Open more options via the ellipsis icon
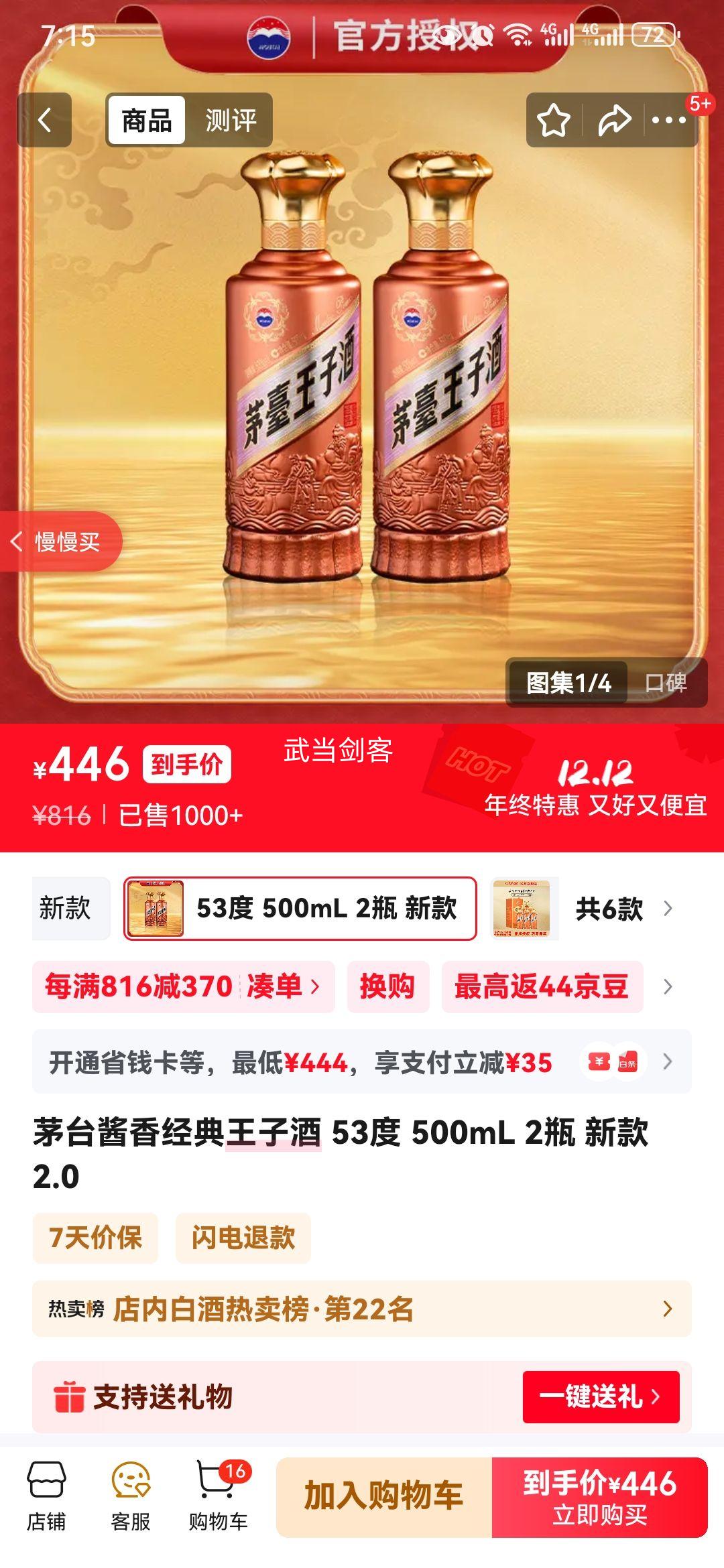Image resolution: width=724 pixels, height=1568 pixels. point(667,121)
